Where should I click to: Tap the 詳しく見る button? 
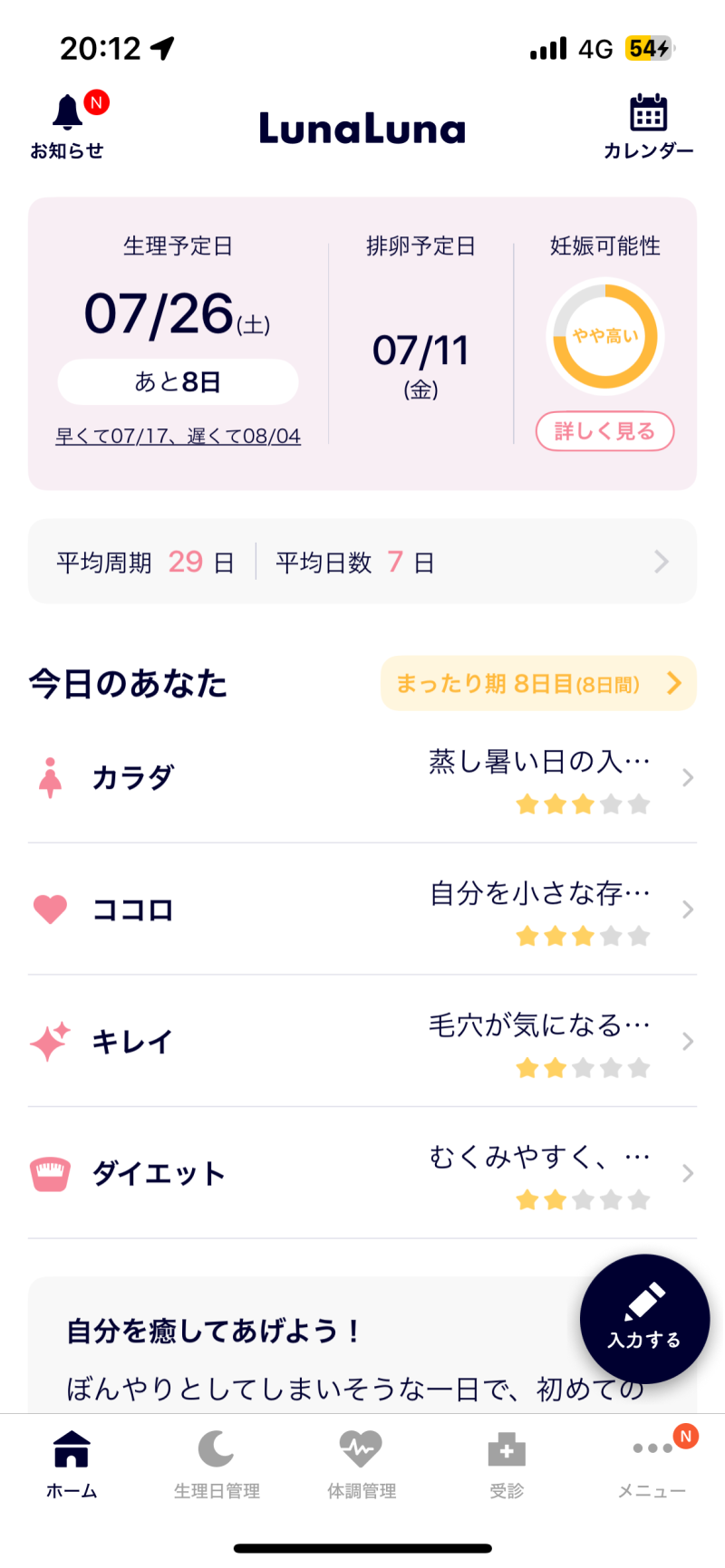click(604, 431)
